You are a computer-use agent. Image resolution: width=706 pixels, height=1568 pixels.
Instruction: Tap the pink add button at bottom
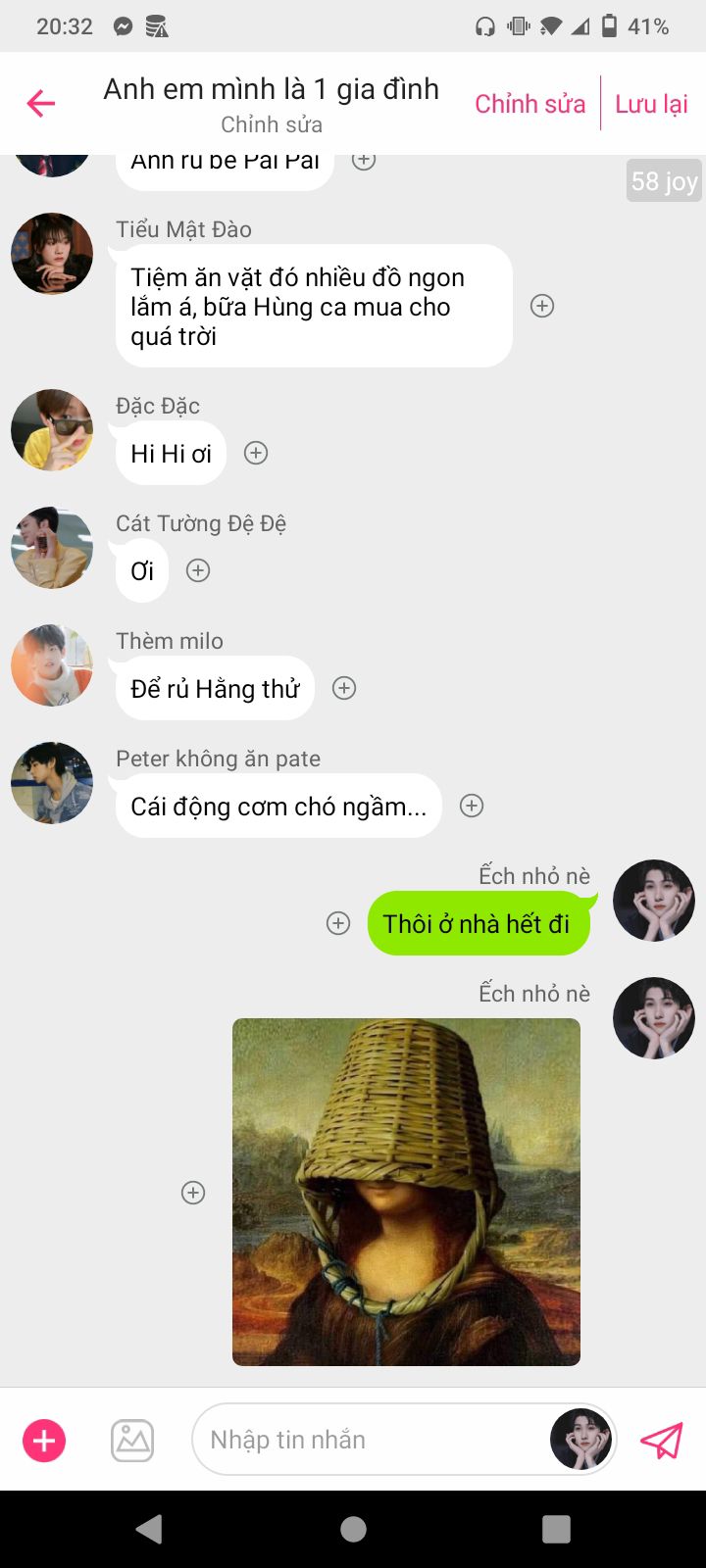(44, 1441)
